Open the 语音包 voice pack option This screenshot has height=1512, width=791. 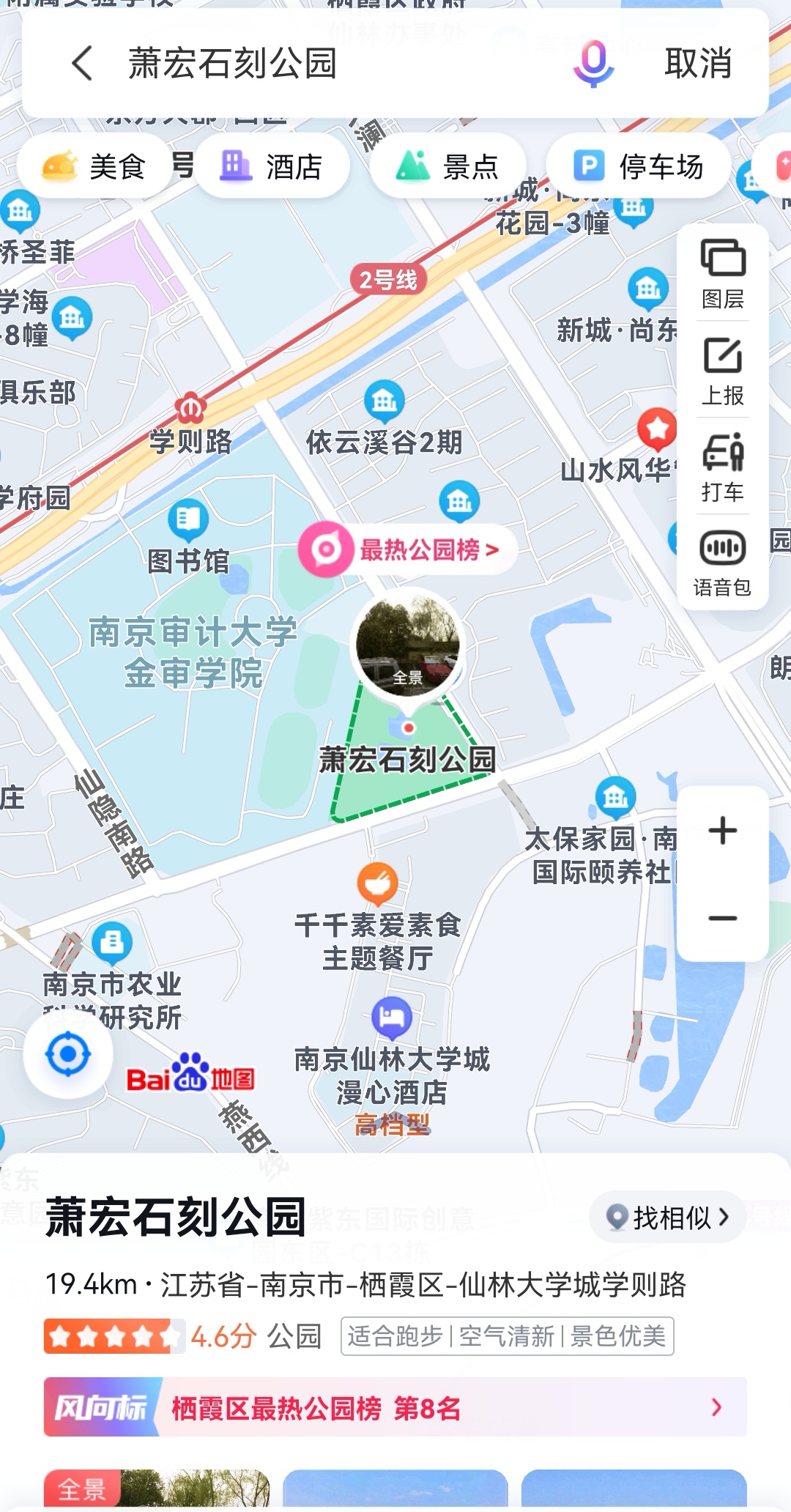[723, 563]
